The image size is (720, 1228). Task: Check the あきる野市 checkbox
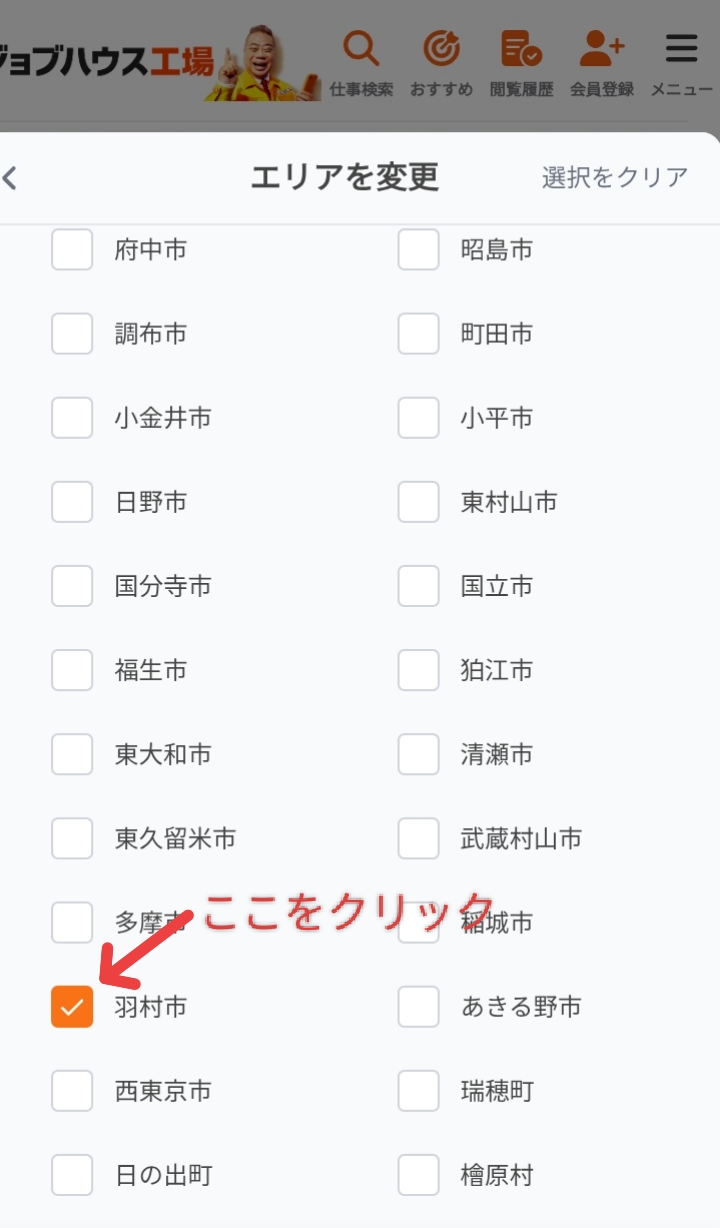418,1006
